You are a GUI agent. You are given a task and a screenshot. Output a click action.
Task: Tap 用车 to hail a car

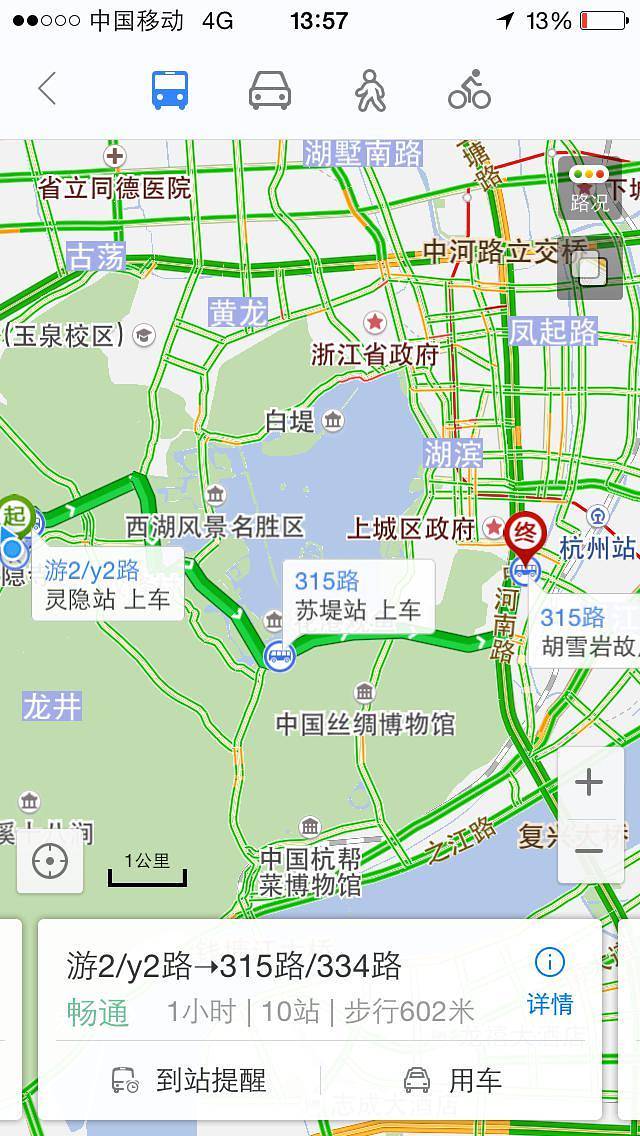coord(452,1080)
